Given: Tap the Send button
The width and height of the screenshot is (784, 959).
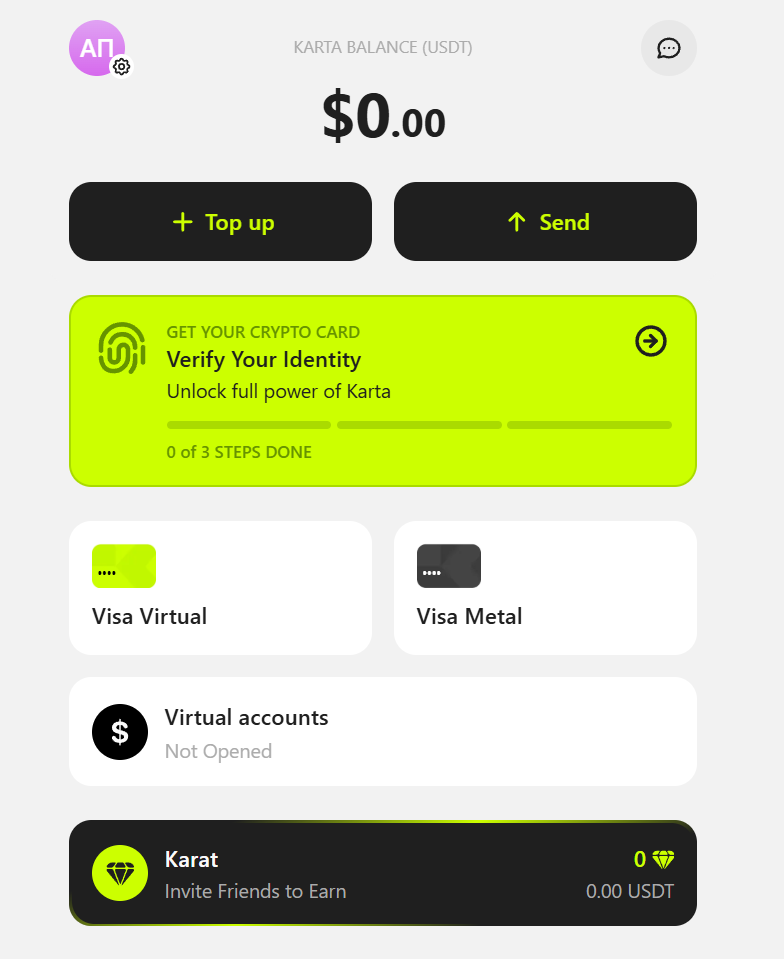Looking at the screenshot, I should click(x=545, y=222).
